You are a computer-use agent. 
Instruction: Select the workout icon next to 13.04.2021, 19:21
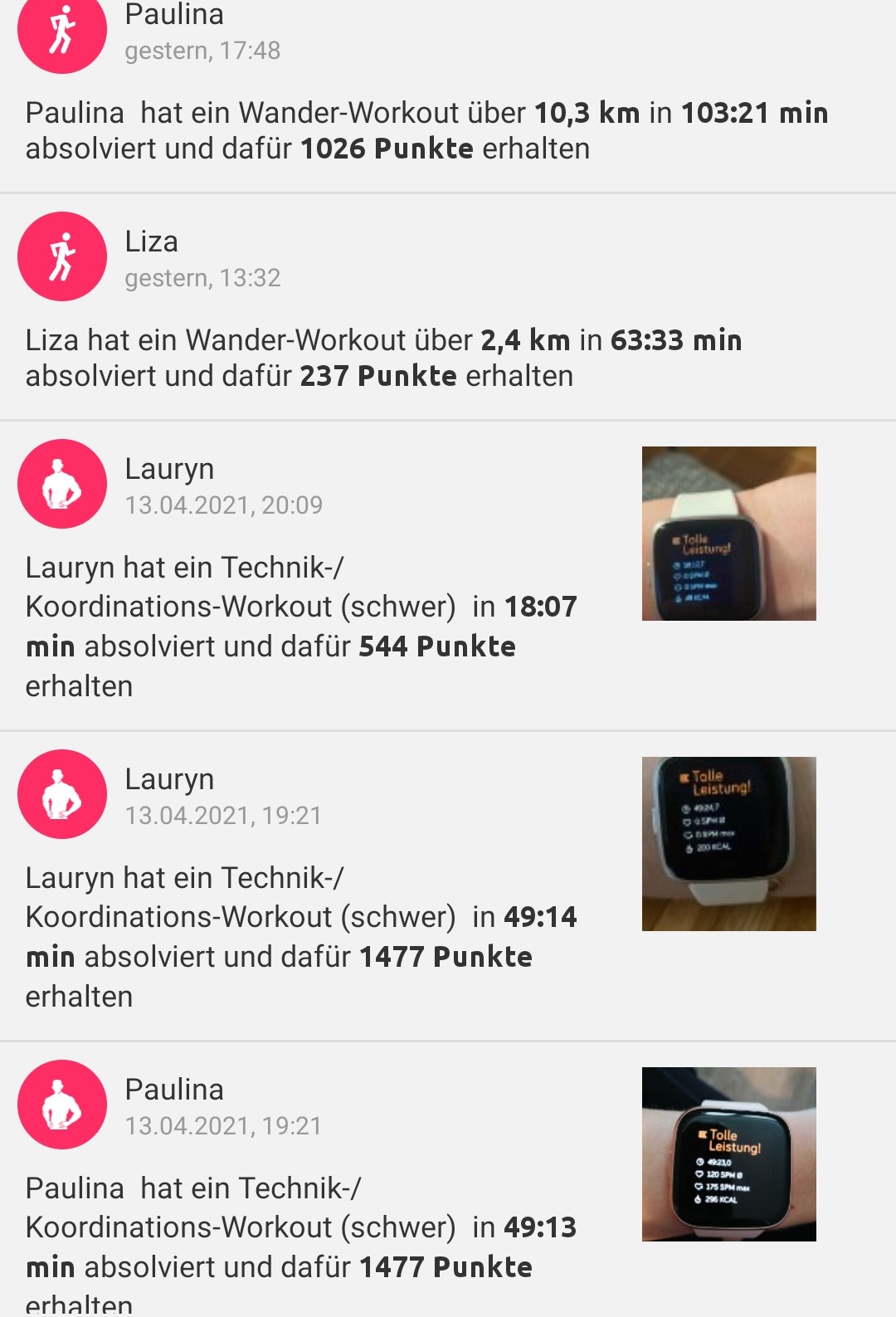61,794
